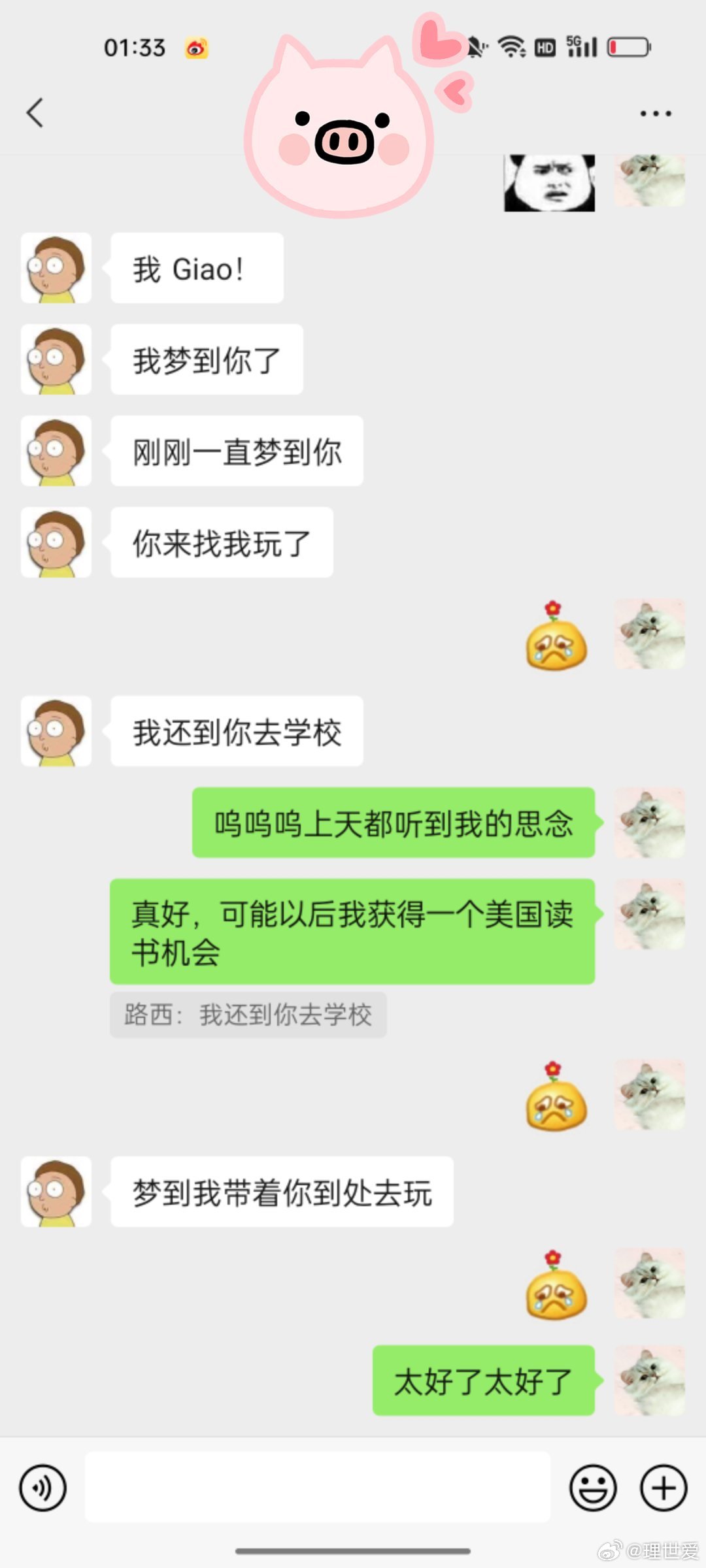Screen dimensions: 706x1568
Task: Open the emoji sticker panel
Action: click(593, 1488)
